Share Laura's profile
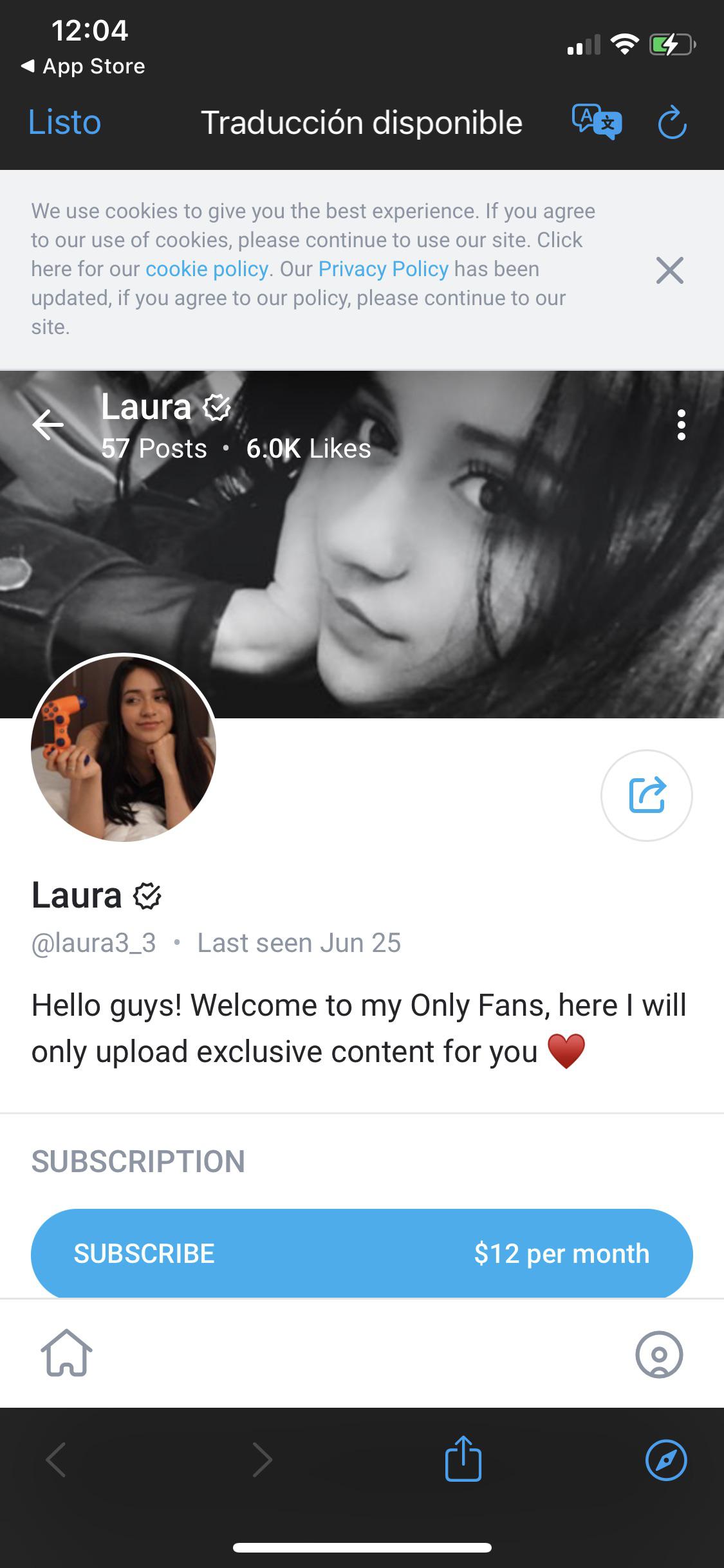Screen dimensions: 724x1568 647,796
